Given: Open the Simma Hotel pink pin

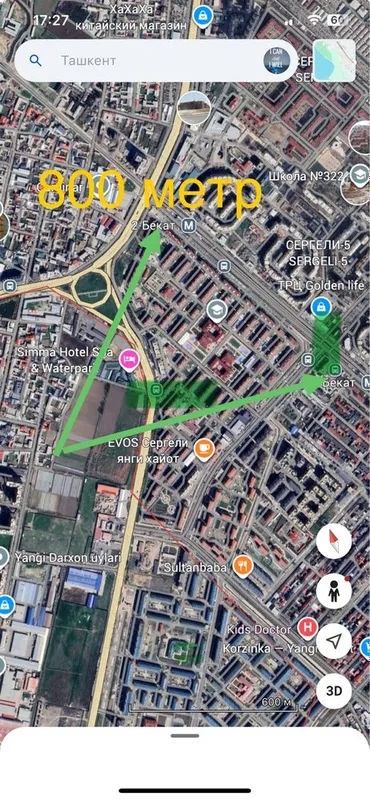Looking at the screenshot, I should point(130,360).
